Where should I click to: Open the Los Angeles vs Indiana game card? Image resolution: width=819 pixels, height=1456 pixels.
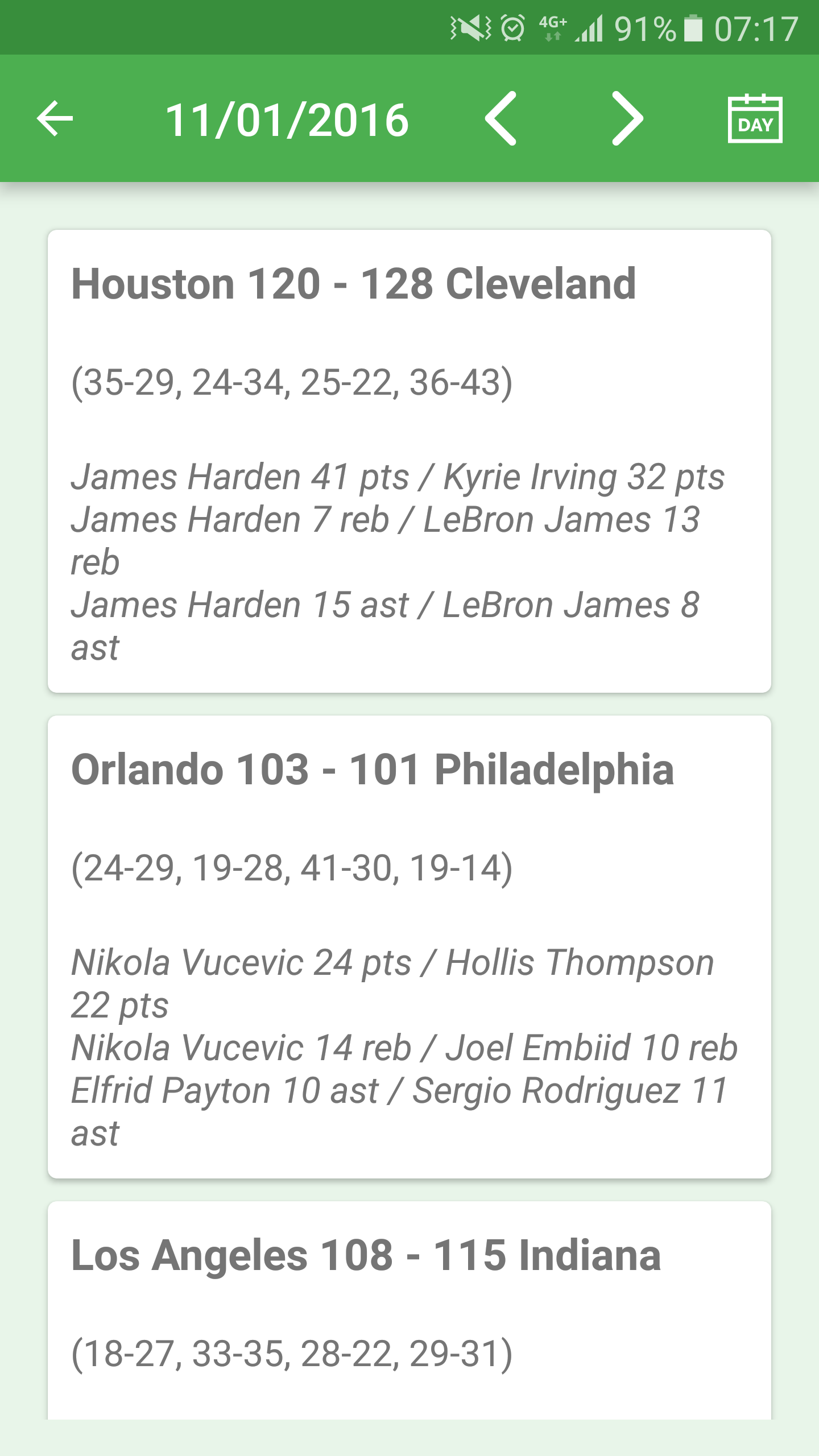pos(409,1308)
